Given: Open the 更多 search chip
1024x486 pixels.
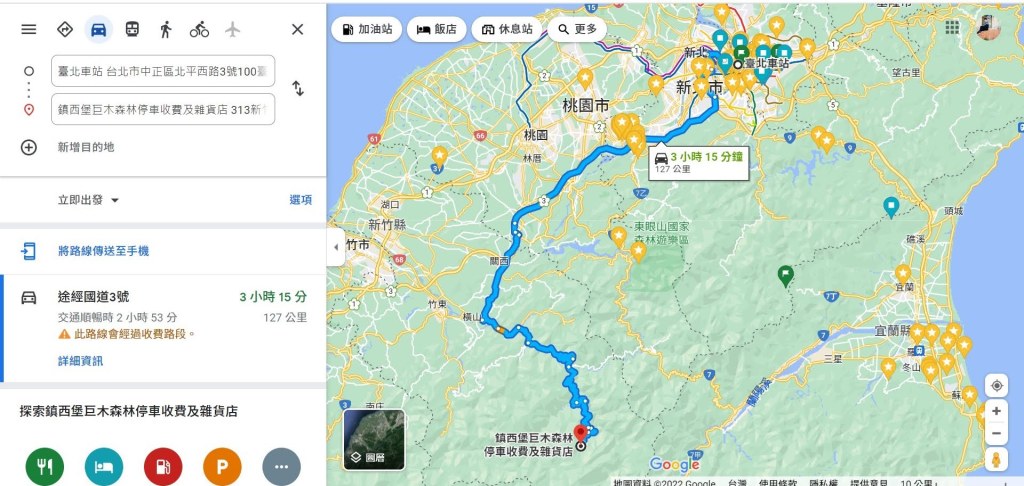Looking at the screenshot, I should [579, 29].
